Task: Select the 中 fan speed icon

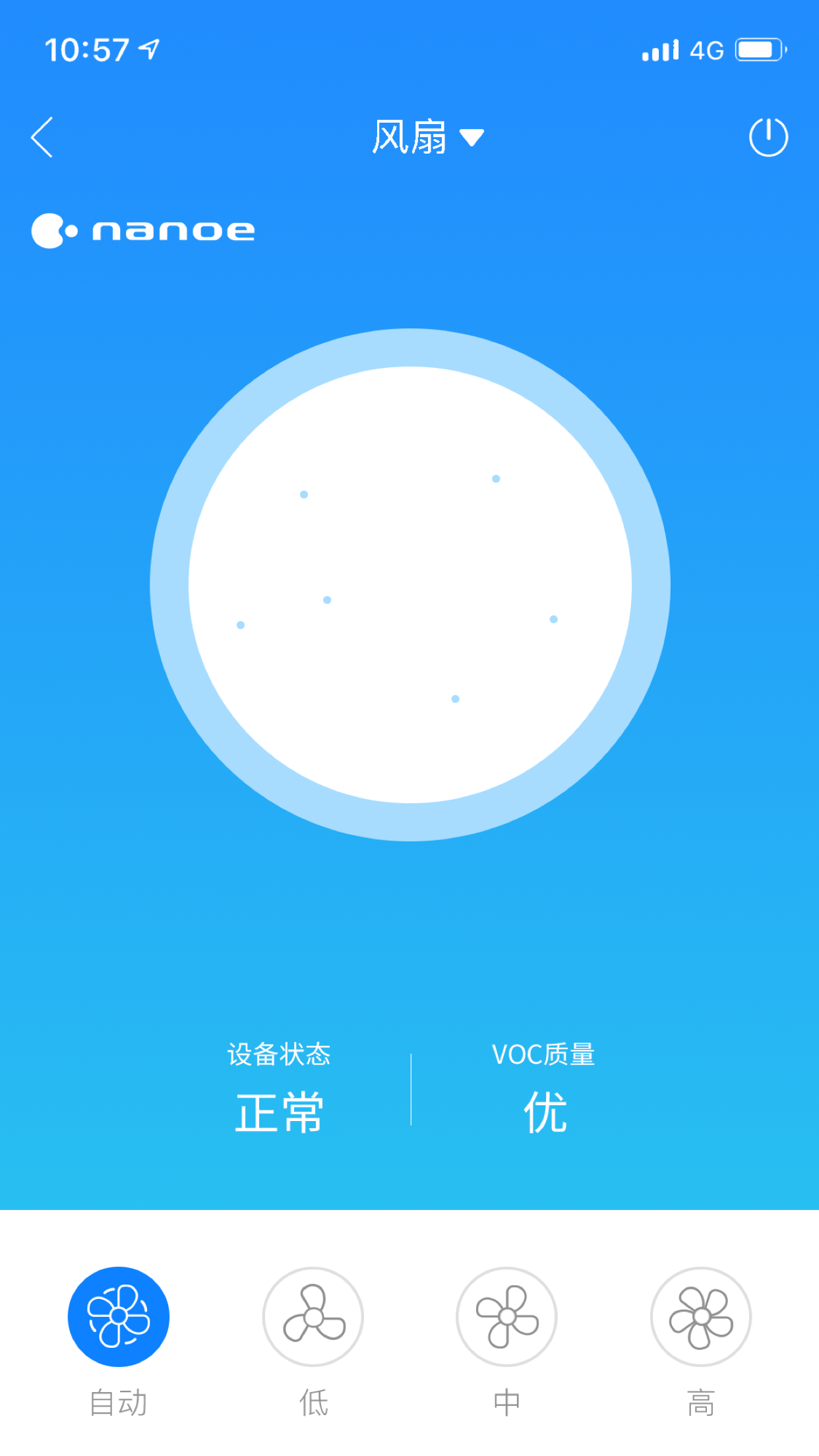Action: [507, 1316]
